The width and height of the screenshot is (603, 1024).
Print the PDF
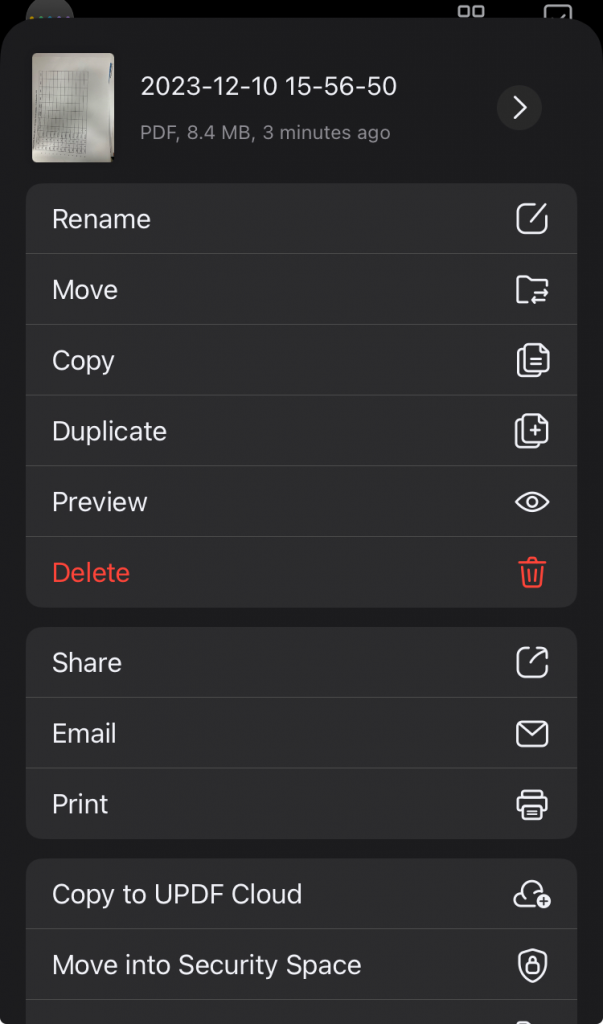[300, 804]
